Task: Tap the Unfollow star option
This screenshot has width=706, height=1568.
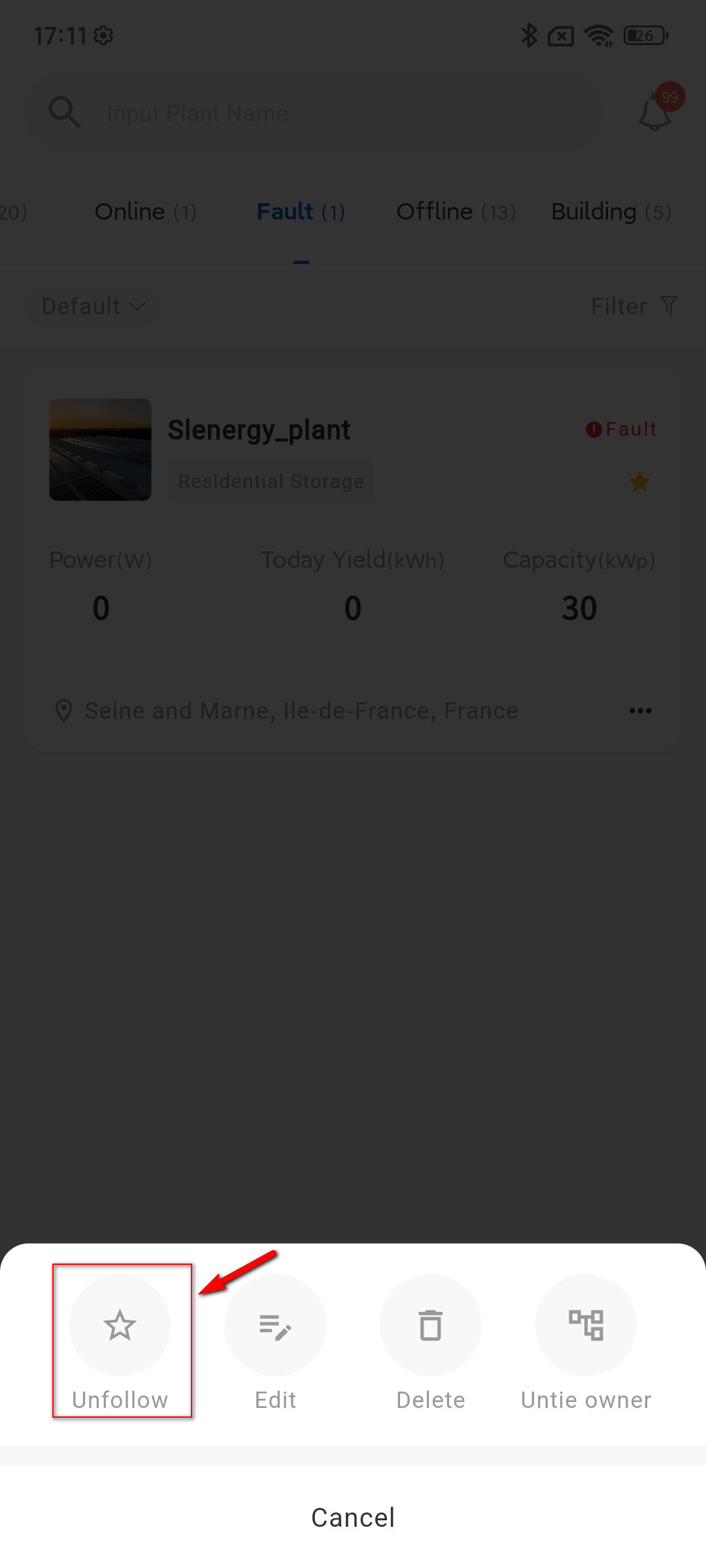Action: pyautogui.click(x=120, y=1326)
